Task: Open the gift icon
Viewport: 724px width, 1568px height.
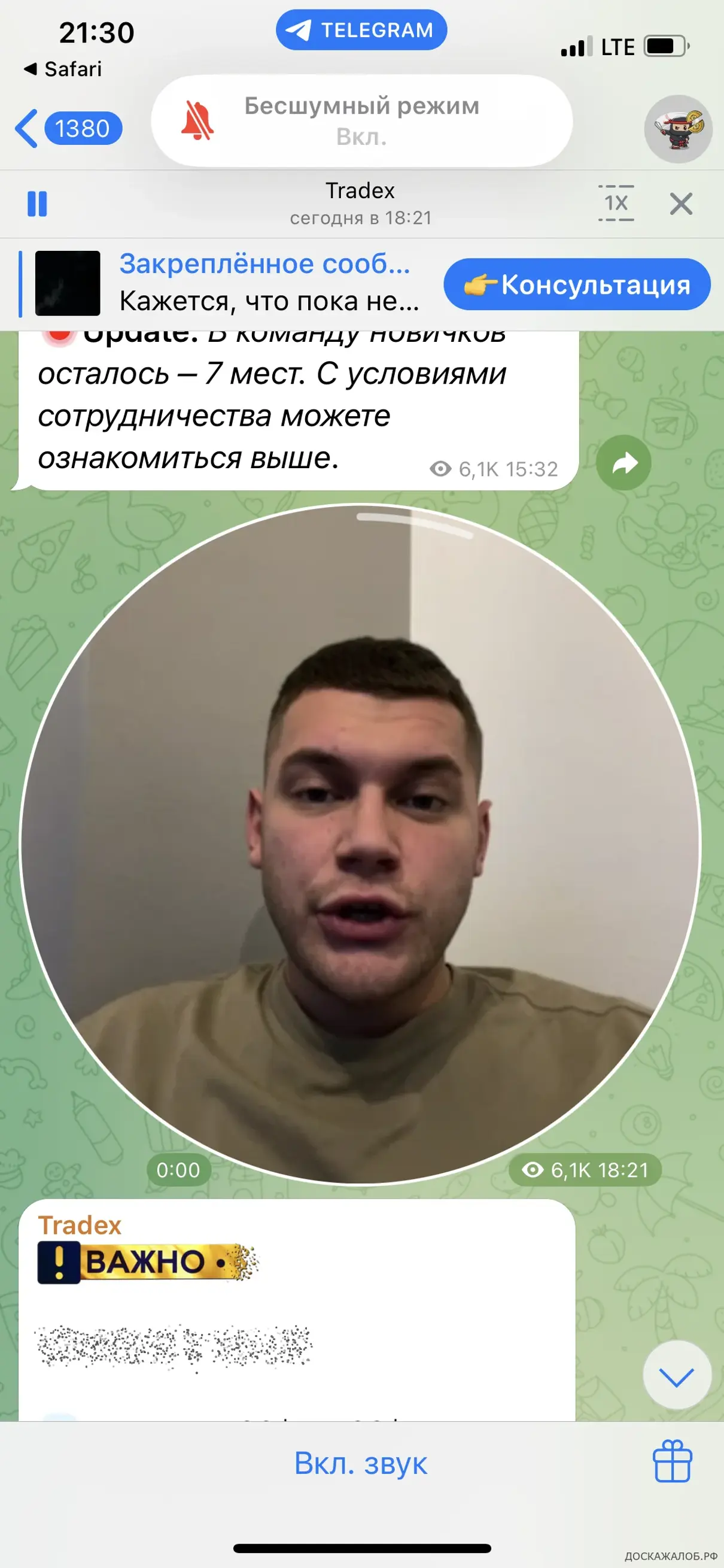Action: click(673, 1463)
